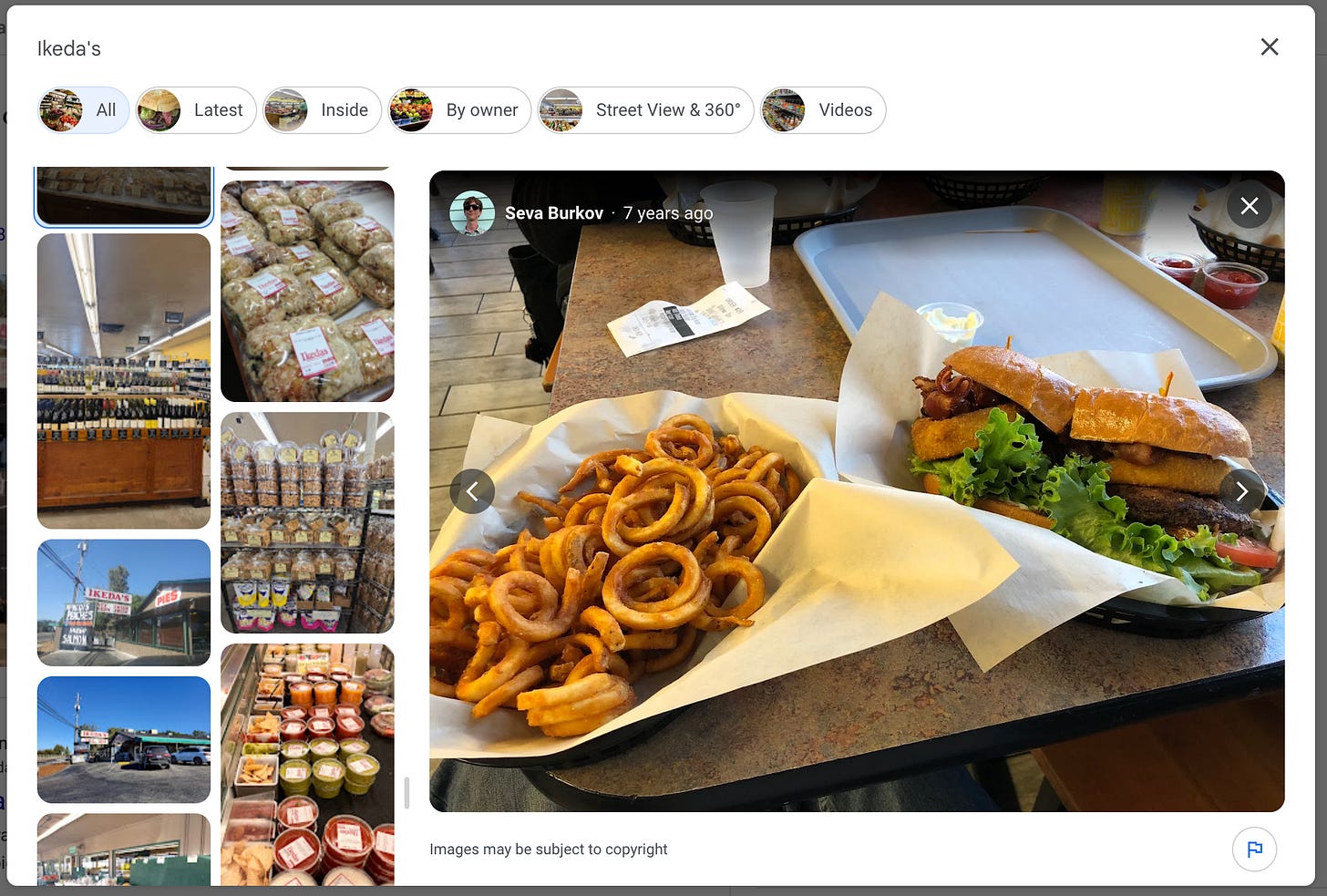
Task: Close the Ikeda's photos dialog
Action: click(1269, 47)
